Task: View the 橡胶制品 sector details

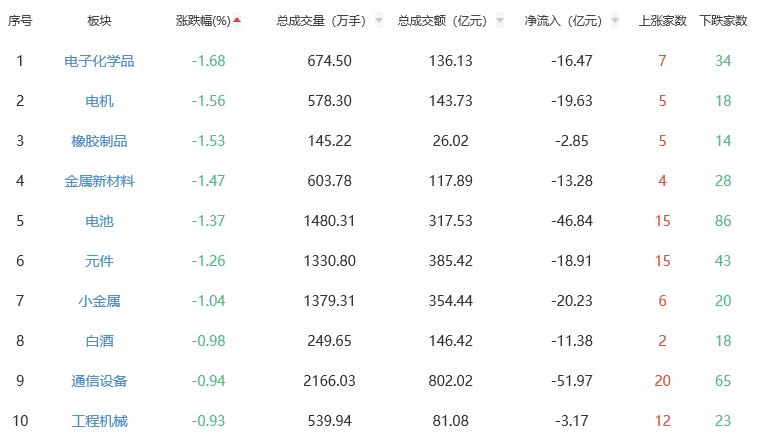Action: tap(99, 141)
